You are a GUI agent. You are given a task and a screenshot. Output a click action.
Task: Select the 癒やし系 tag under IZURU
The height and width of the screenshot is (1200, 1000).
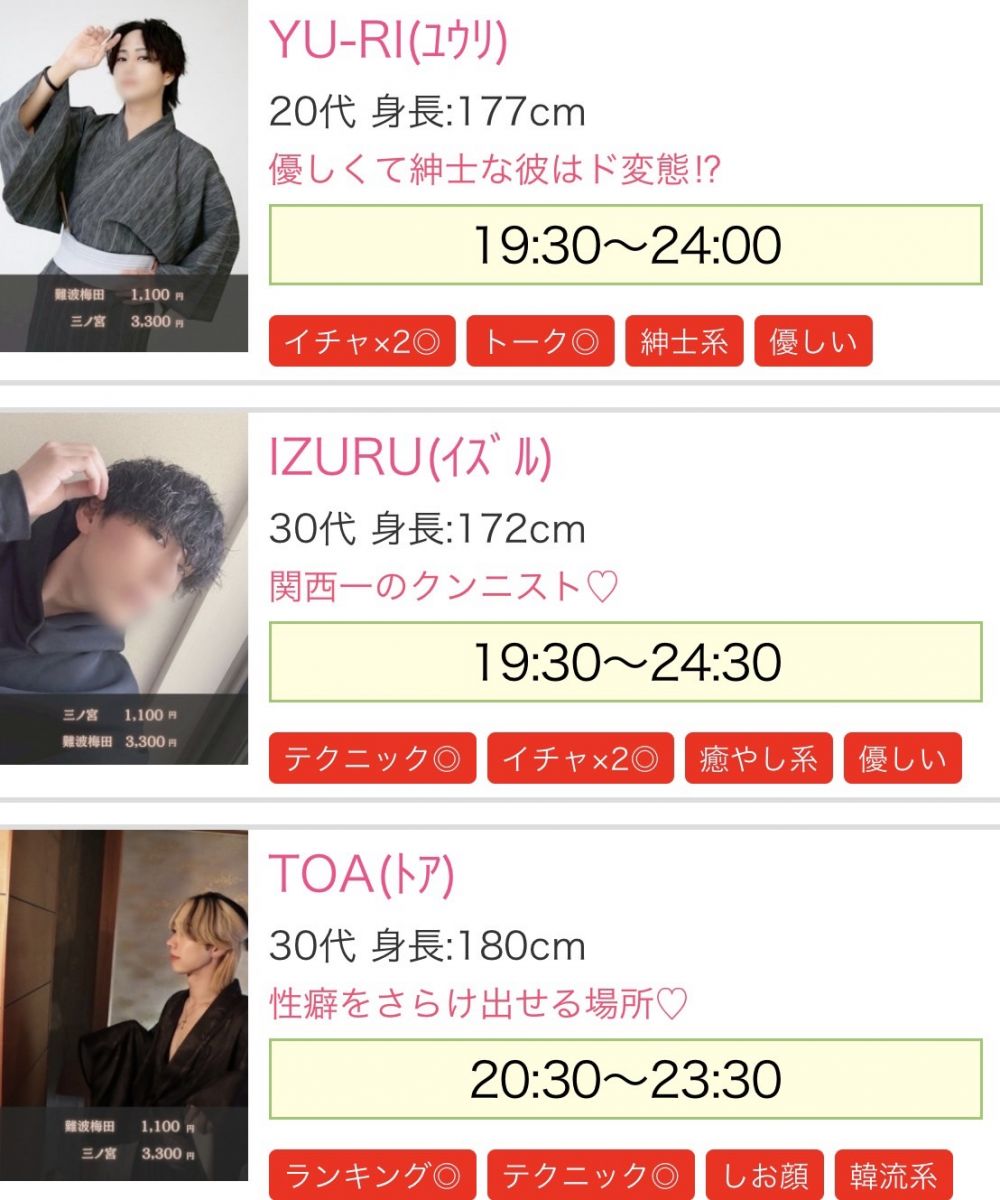(x=758, y=759)
